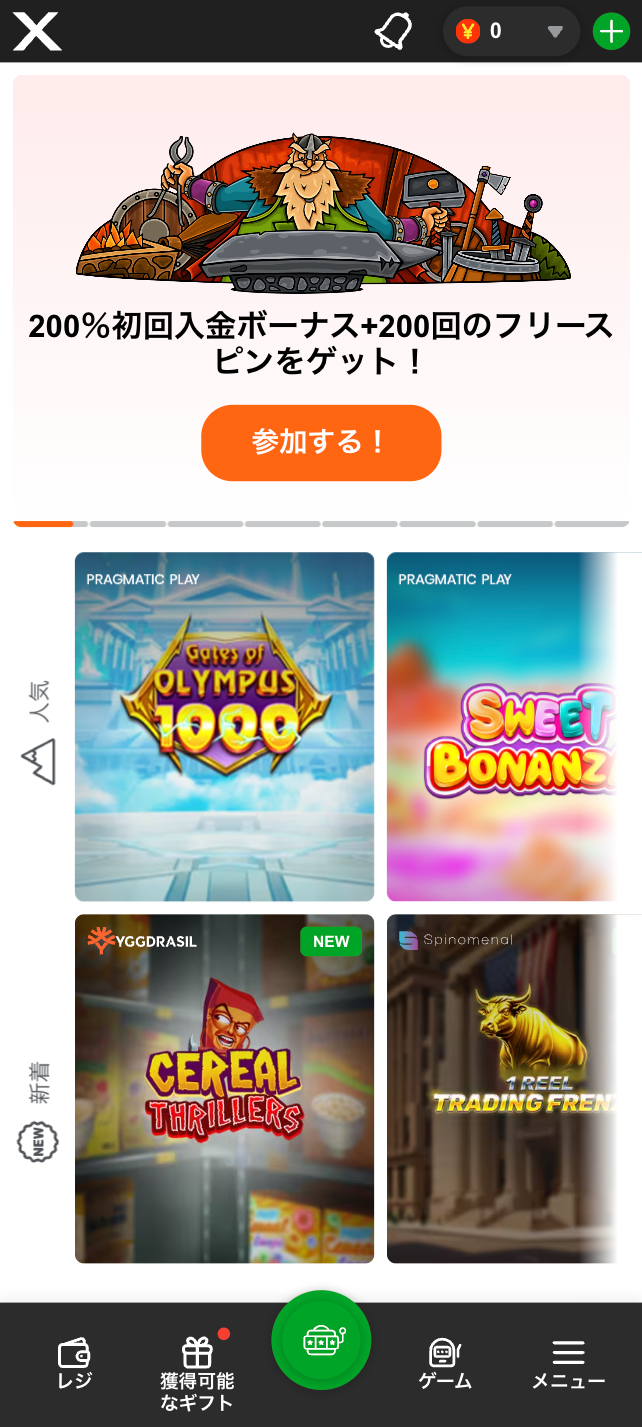Open 1 Reel Trading Frenzy game

point(514,1089)
